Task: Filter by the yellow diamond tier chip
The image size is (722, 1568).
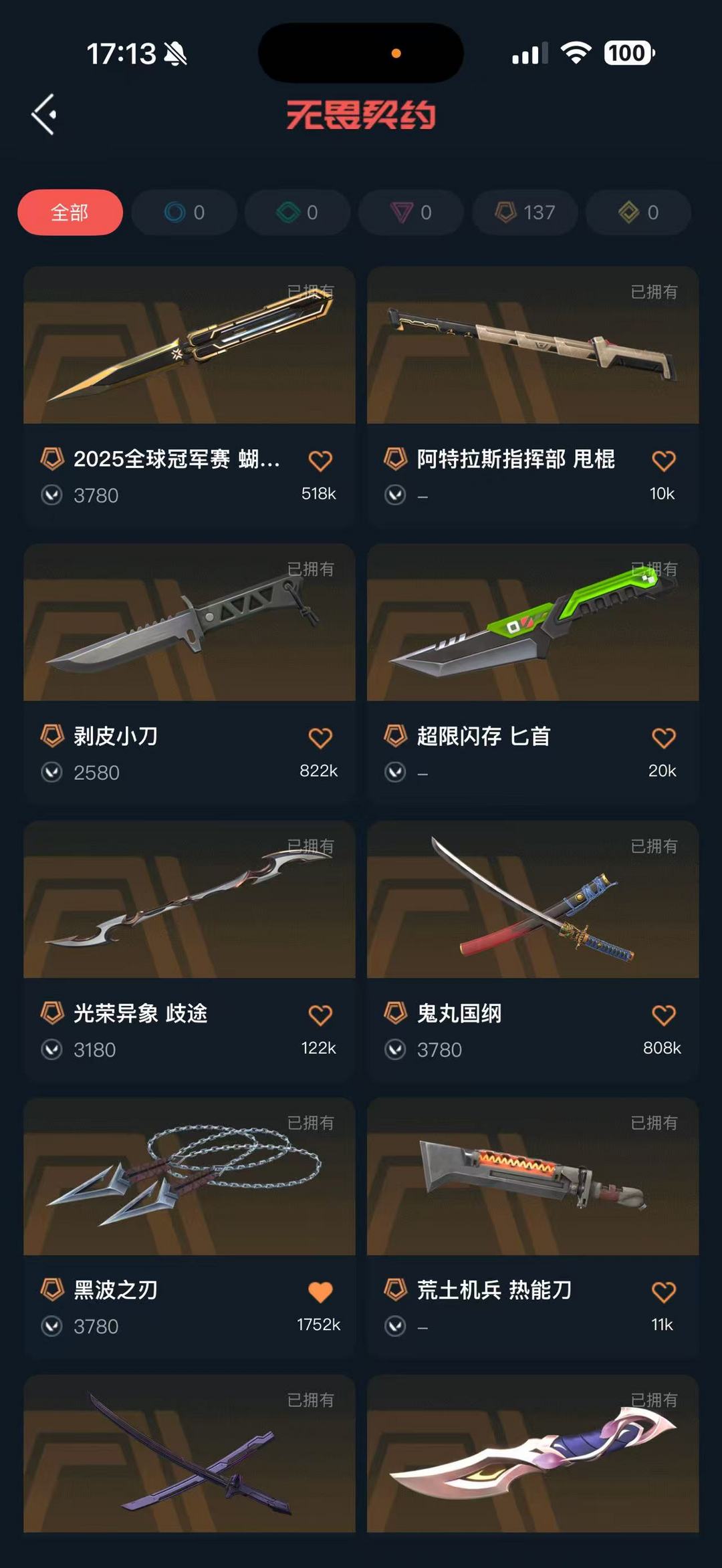Action: (638, 213)
